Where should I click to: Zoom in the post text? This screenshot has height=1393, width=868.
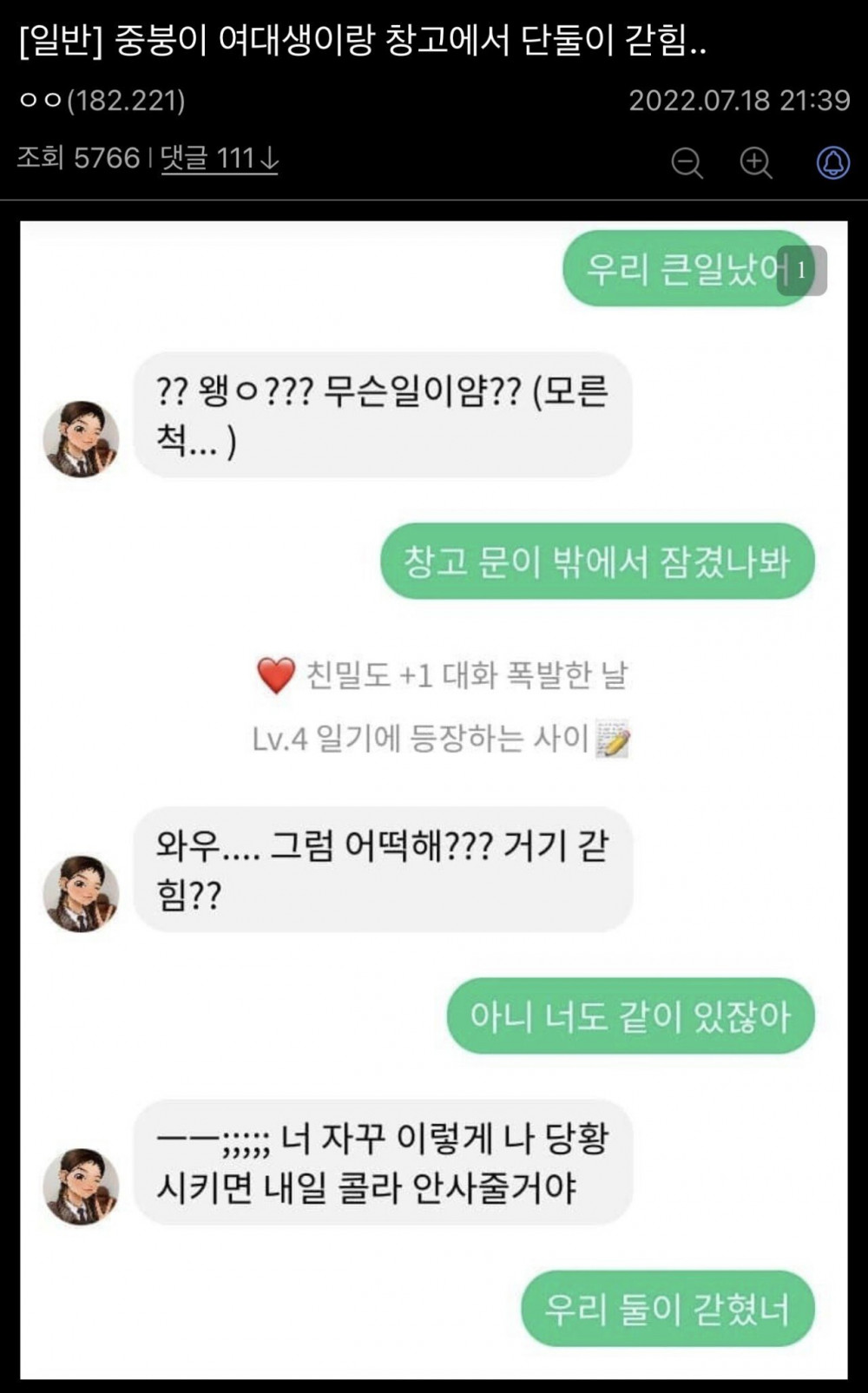[756, 162]
